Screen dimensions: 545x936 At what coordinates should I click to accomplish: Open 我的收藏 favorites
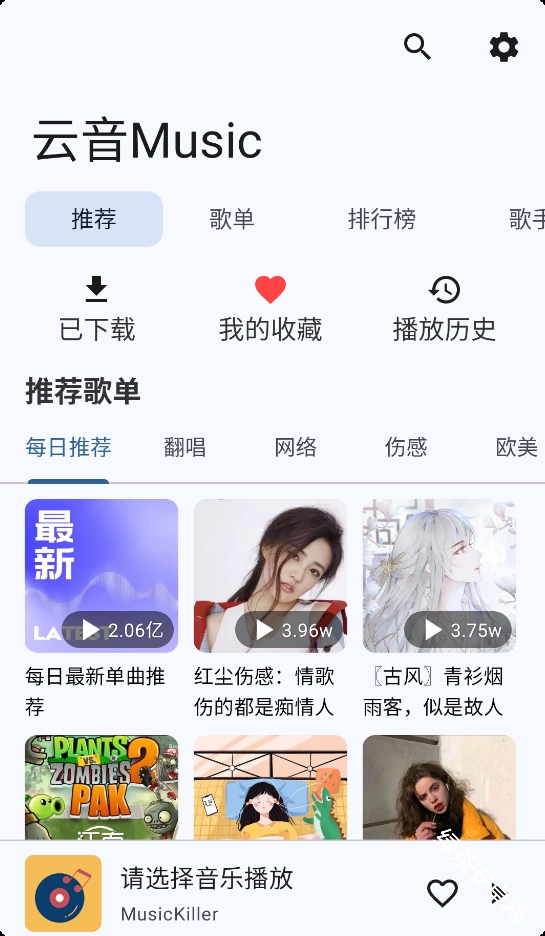(x=270, y=309)
